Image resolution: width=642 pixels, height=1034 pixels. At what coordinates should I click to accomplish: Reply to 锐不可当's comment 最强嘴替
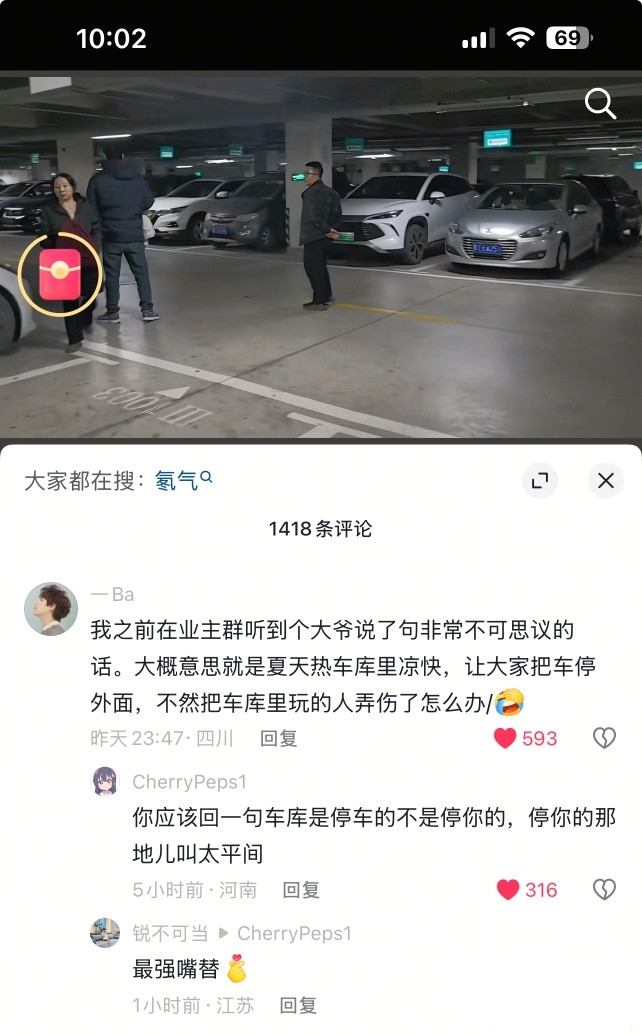(298, 1005)
